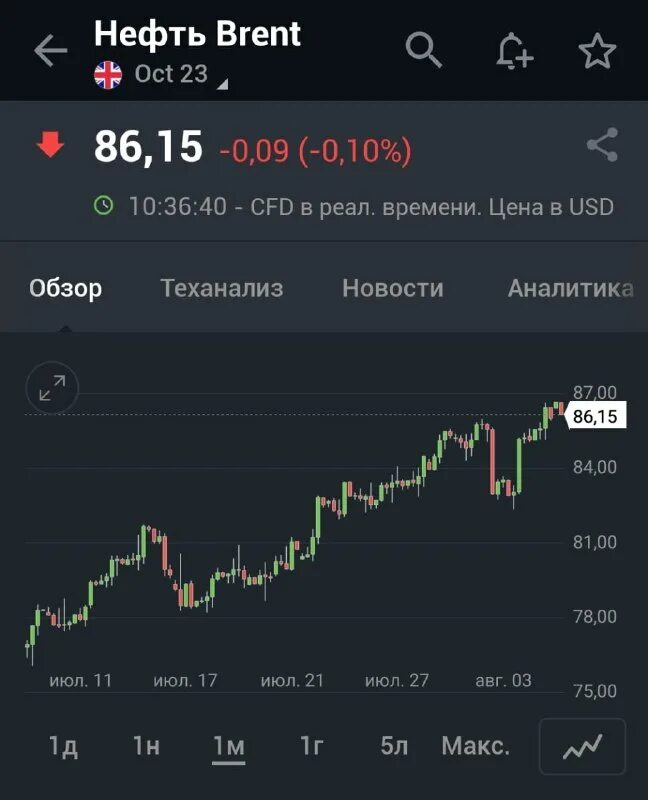
Task: Open search with the magnifier icon
Action: tap(424, 50)
